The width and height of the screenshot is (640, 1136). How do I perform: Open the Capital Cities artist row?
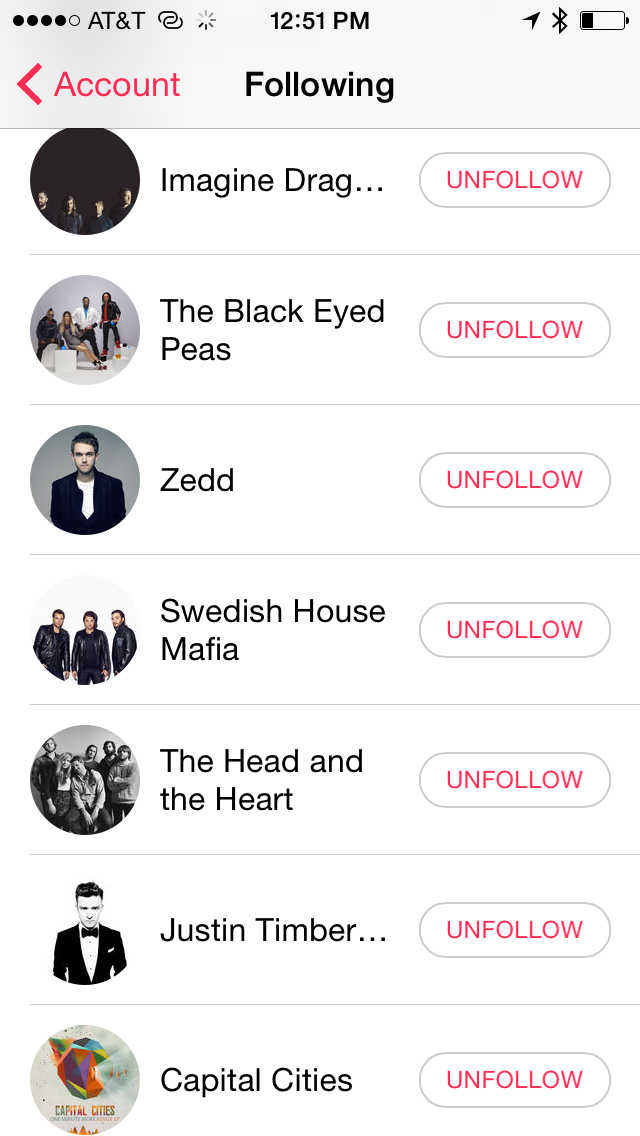pos(256,1080)
